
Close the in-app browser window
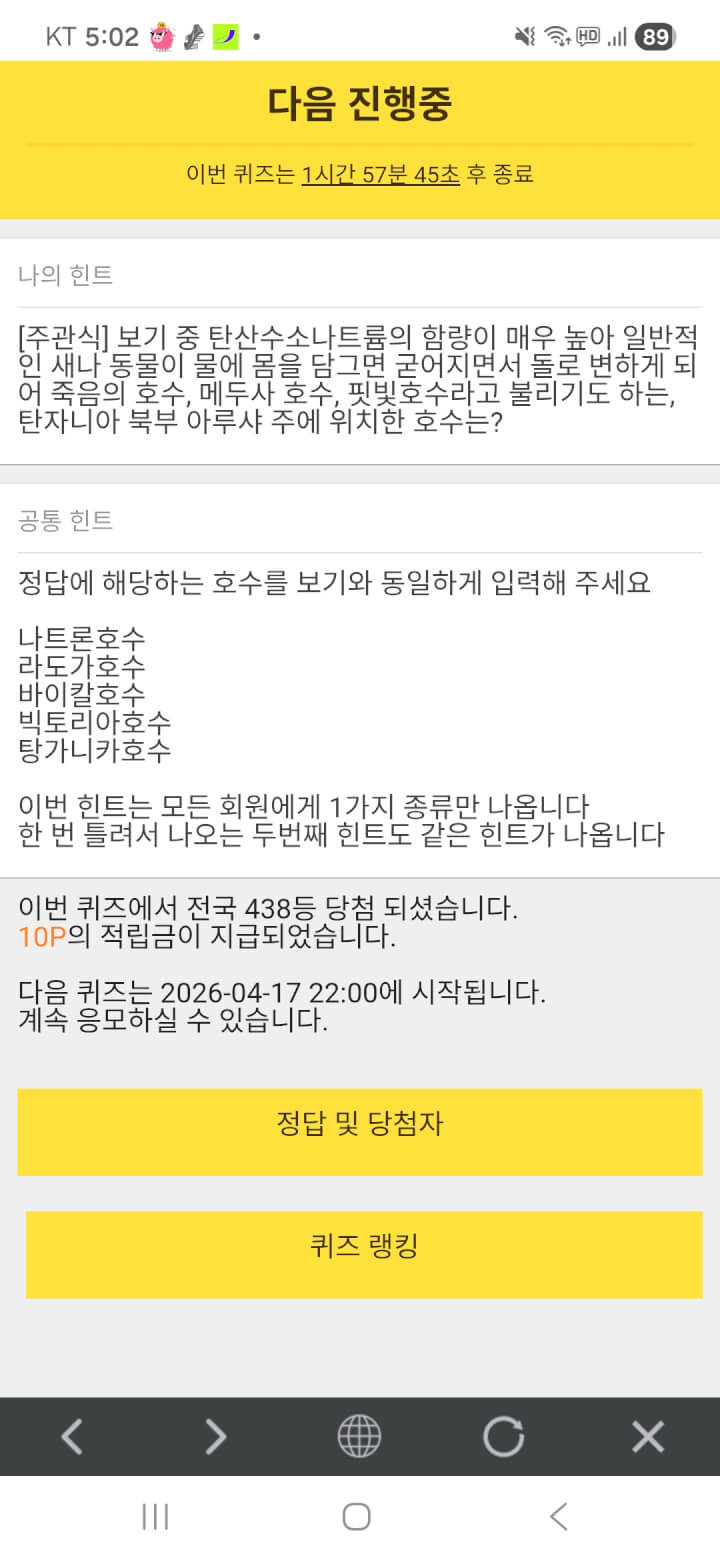pyautogui.click(x=647, y=1436)
